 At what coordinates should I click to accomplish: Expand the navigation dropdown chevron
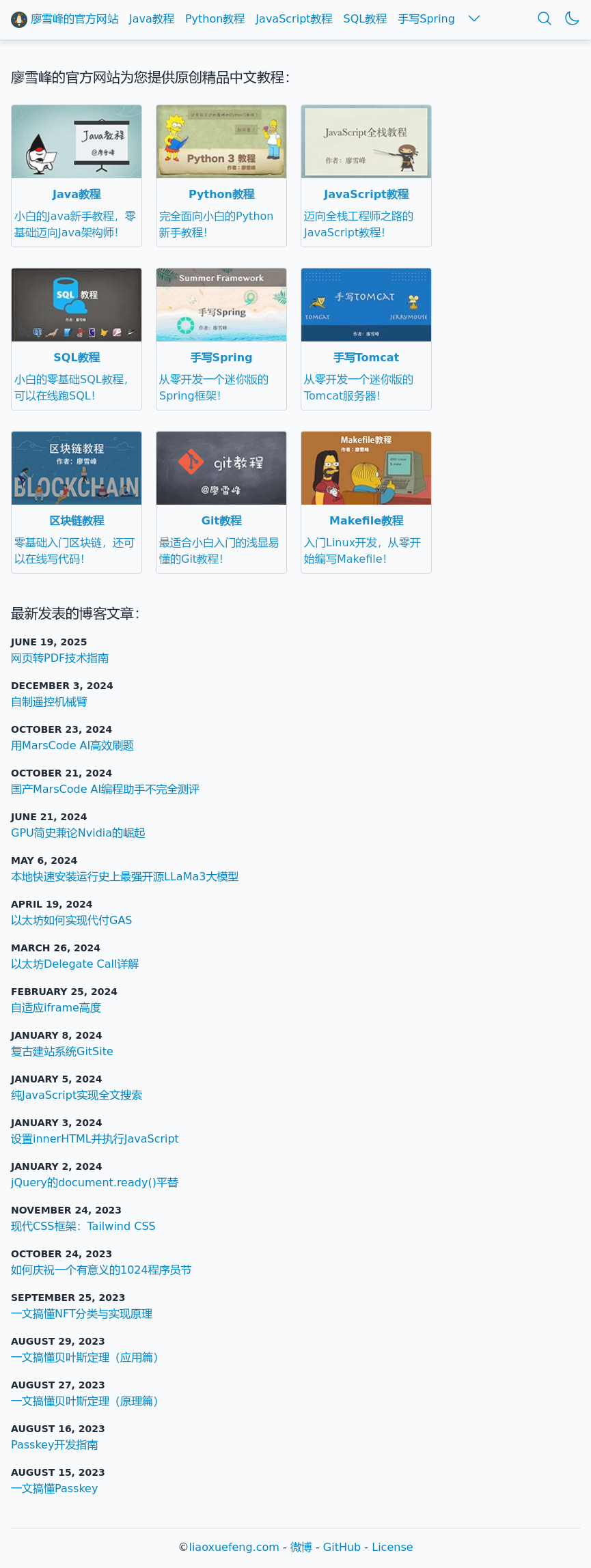(x=473, y=18)
